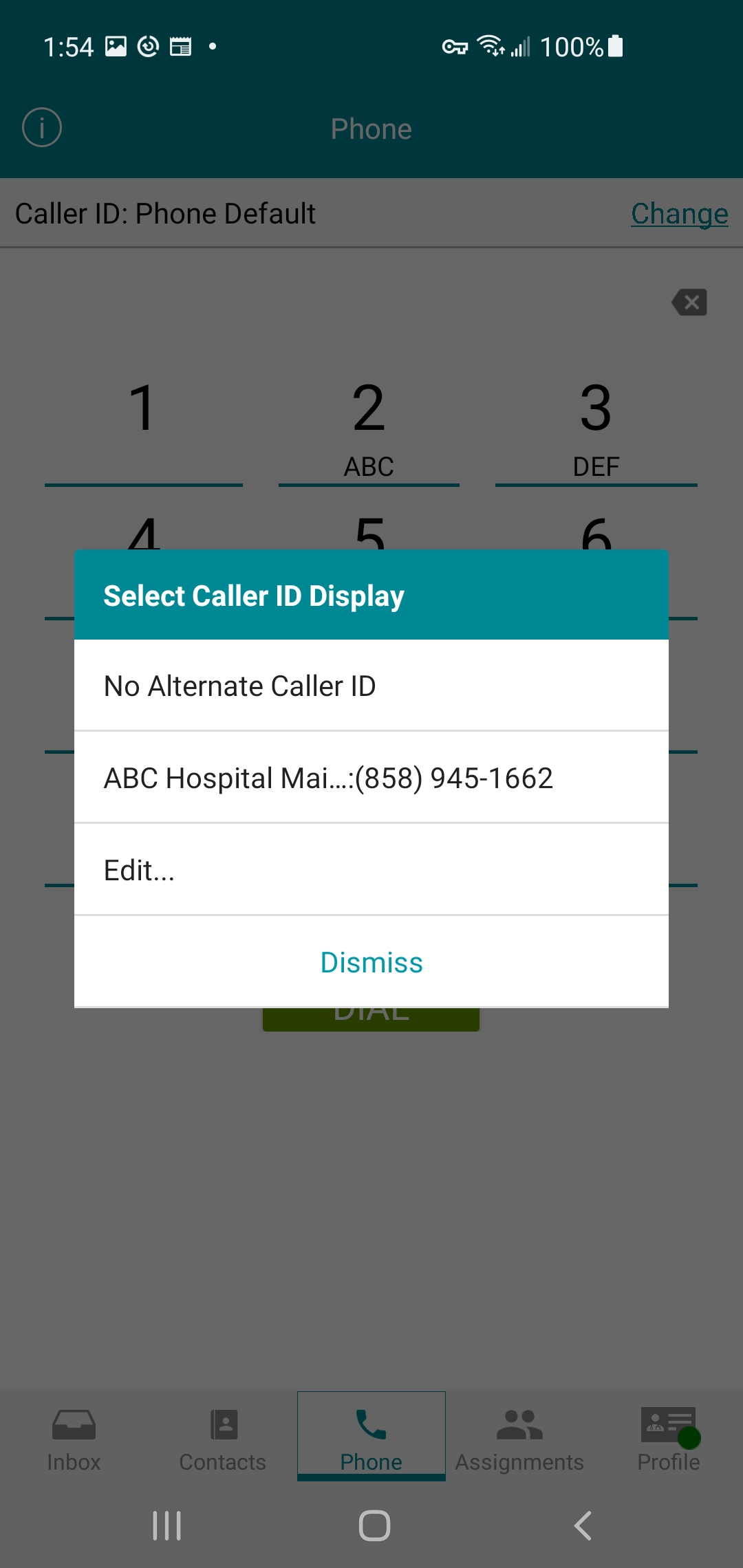Open the Edit... option
Viewport: 743px width, 1568px height.
click(x=371, y=870)
